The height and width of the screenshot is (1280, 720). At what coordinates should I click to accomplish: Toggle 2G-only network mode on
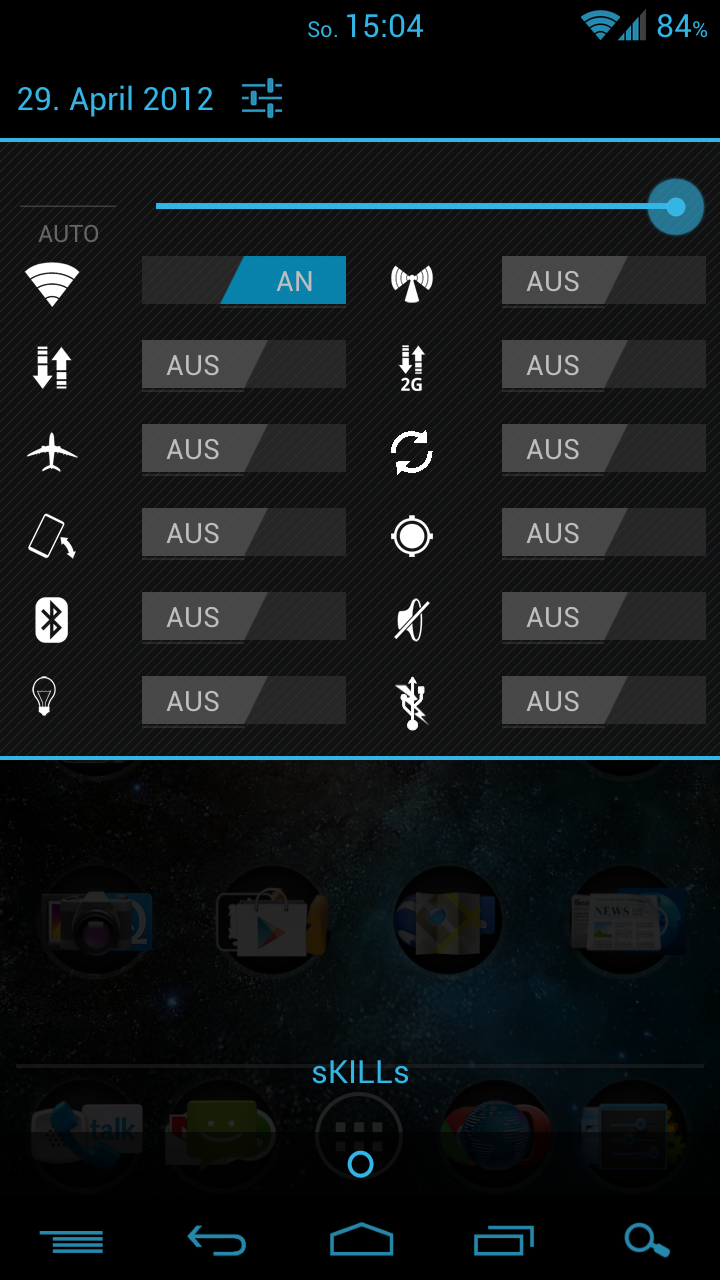(x=604, y=365)
